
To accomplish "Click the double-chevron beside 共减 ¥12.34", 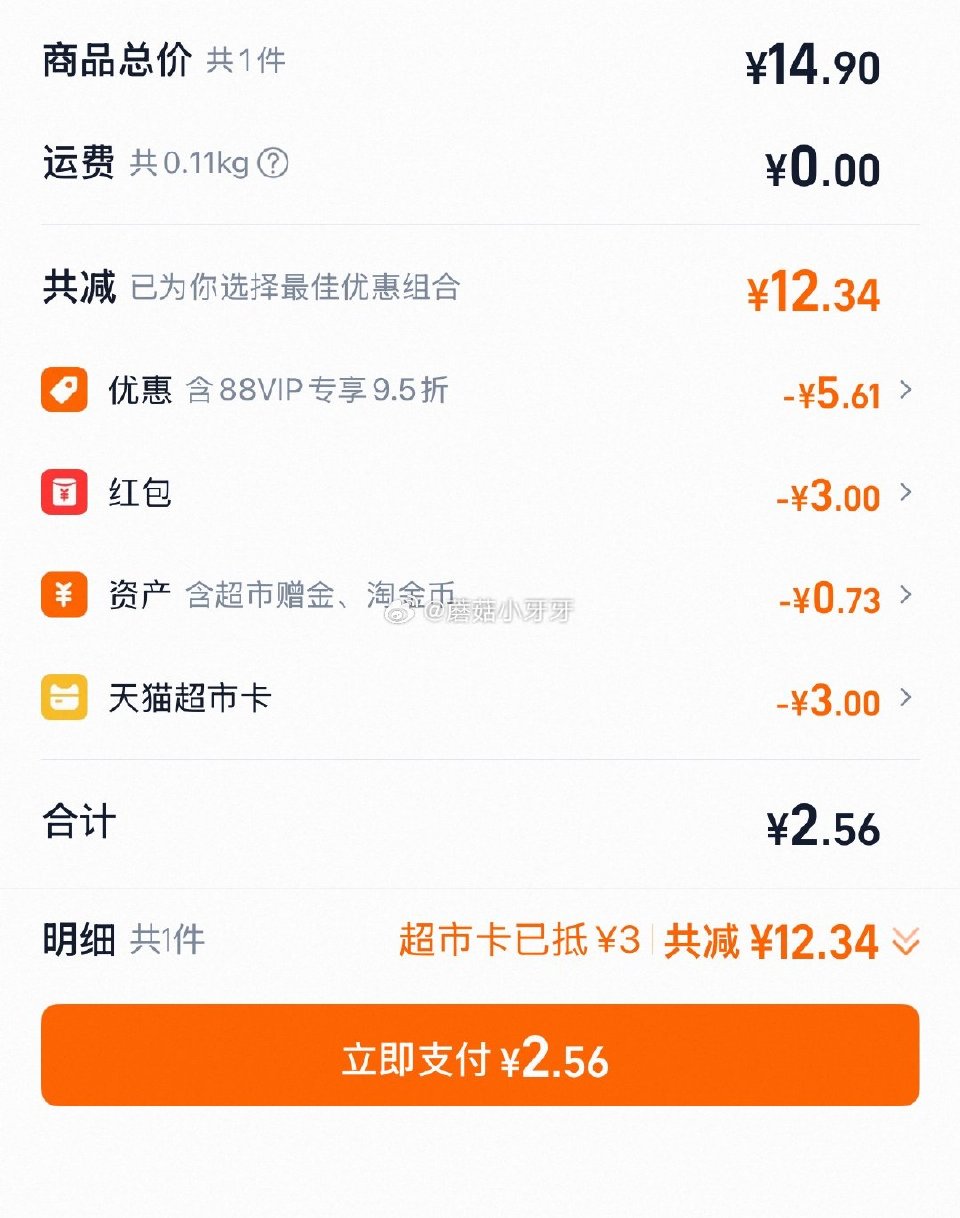I will (907, 941).
